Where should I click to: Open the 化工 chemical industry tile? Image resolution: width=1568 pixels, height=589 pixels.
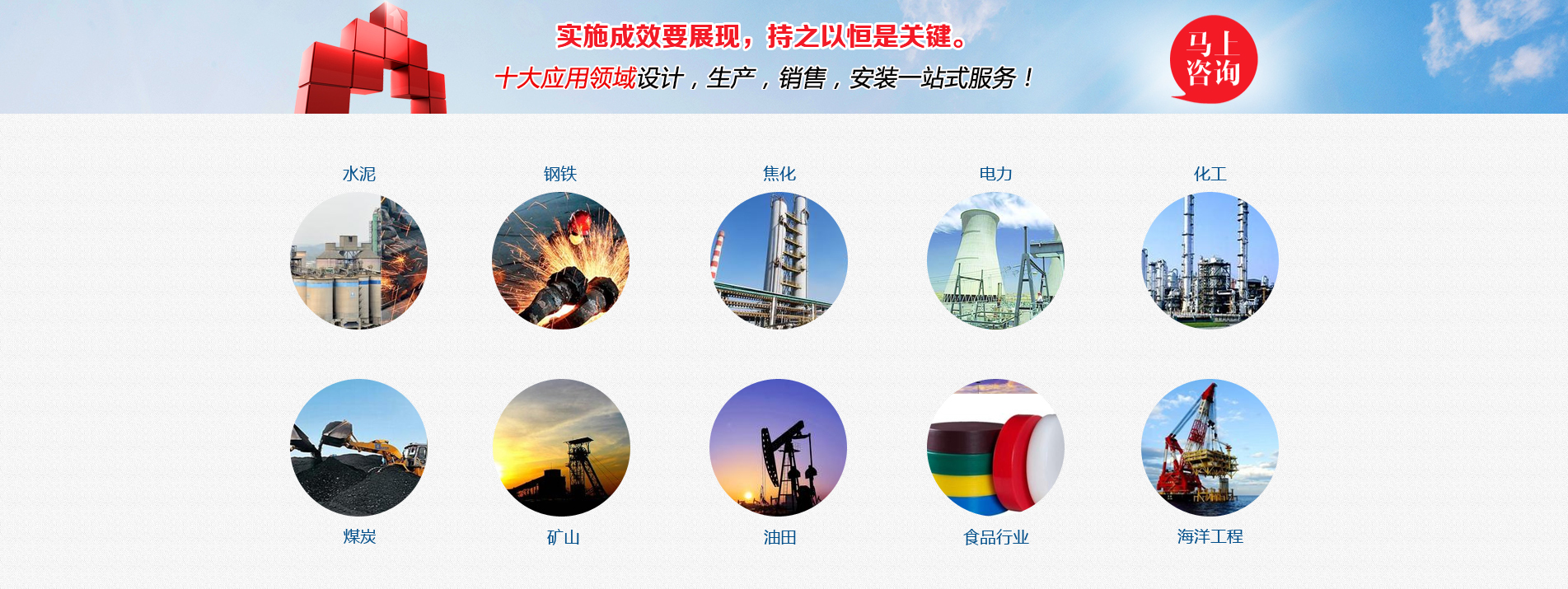[1210, 260]
